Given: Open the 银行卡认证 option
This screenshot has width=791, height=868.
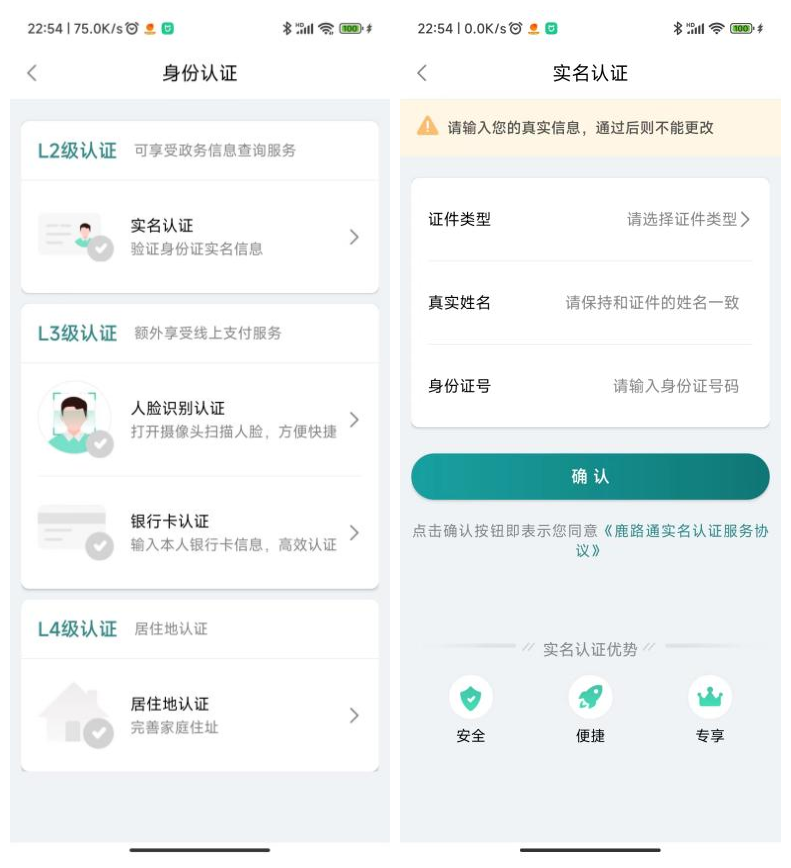Looking at the screenshot, I should pyautogui.click(x=200, y=533).
